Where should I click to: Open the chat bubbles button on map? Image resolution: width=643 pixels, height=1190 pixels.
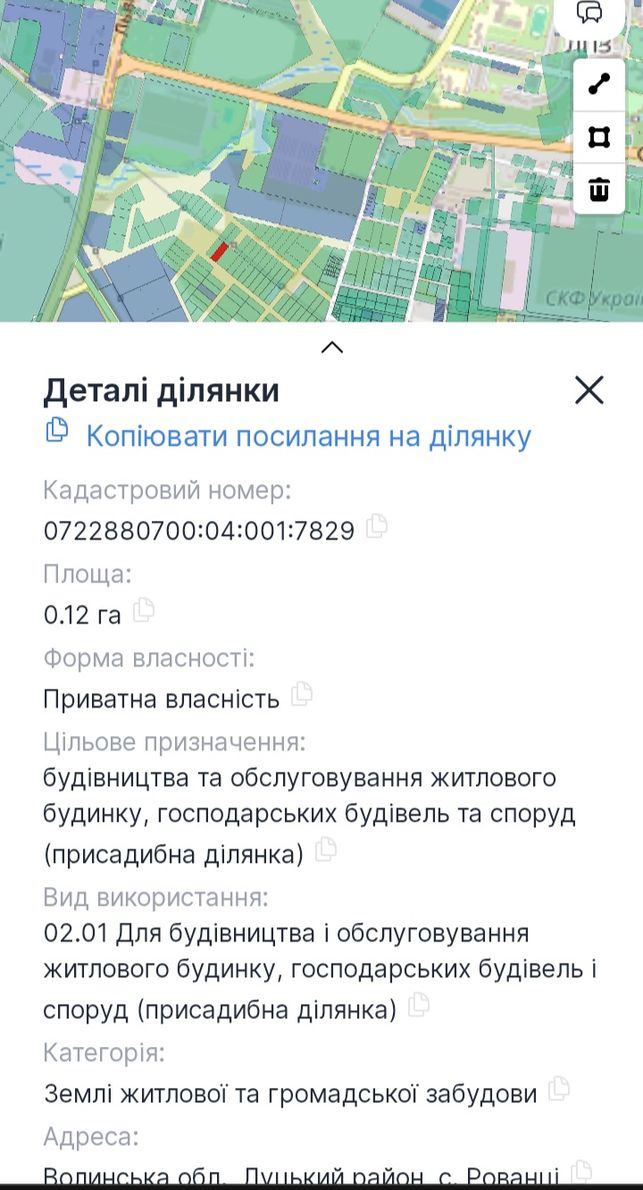589,13
